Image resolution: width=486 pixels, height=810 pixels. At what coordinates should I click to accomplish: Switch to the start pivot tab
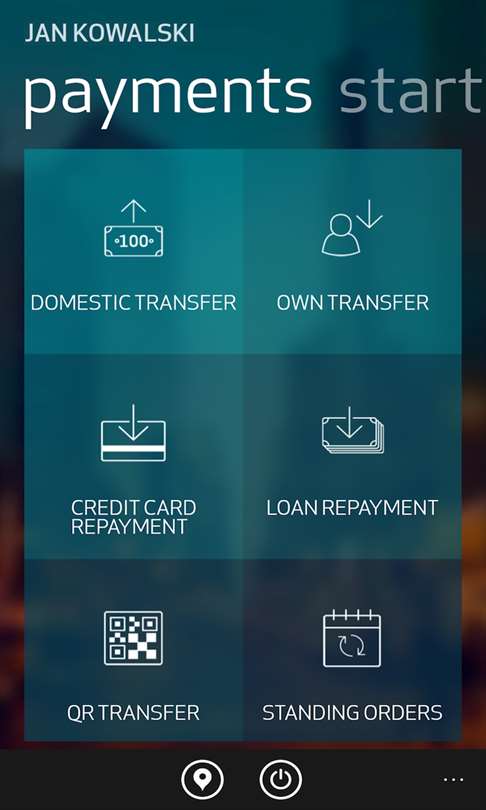click(x=412, y=92)
